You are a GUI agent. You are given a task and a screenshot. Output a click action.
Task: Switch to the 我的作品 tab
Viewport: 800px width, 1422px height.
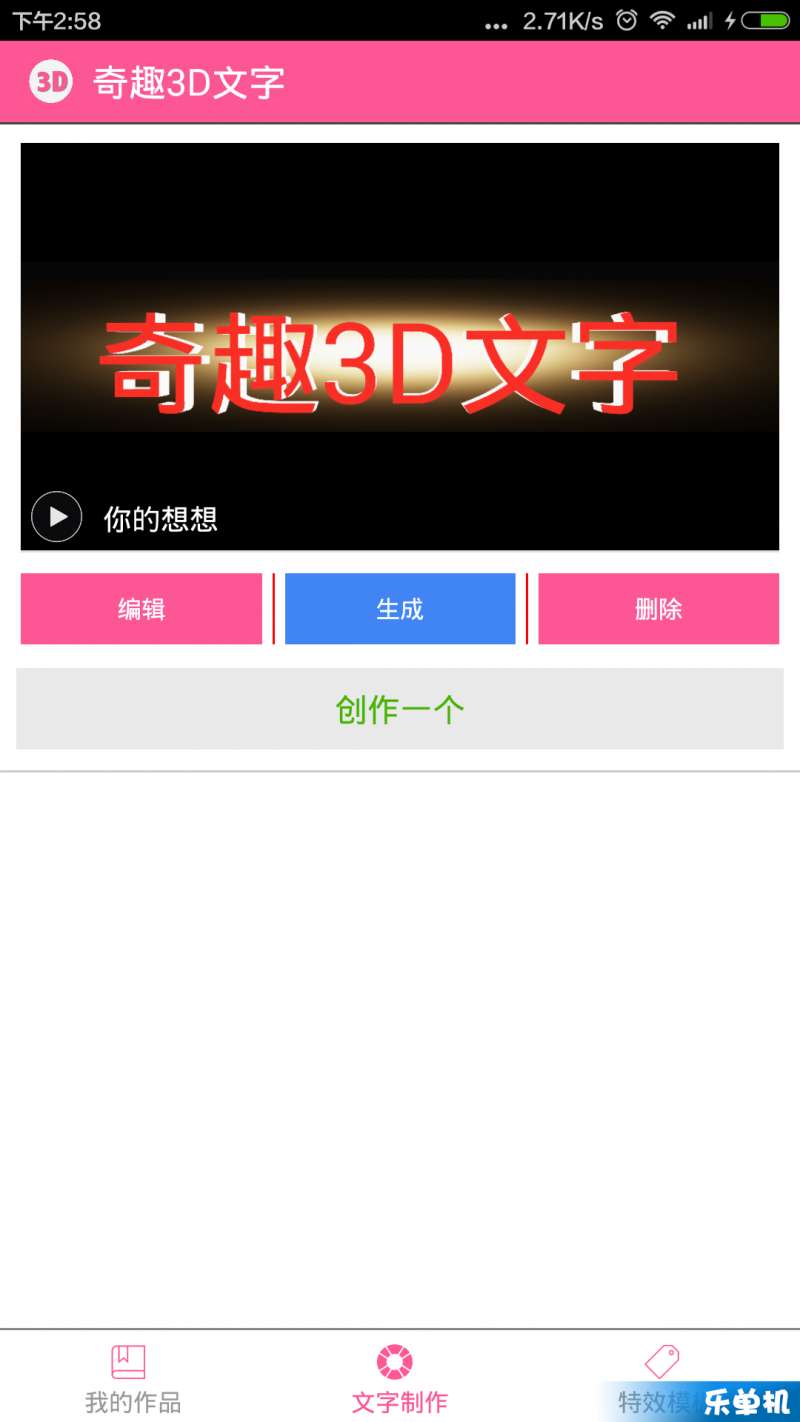[x=132, y=1378]
